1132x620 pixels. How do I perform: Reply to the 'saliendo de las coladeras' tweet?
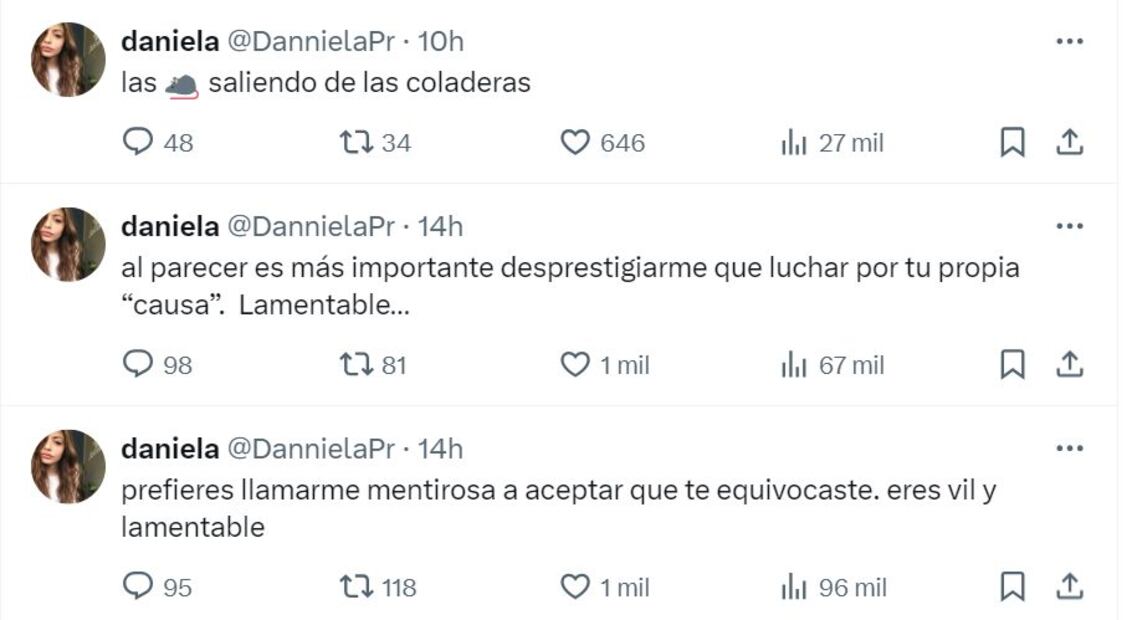pos(137,144)
